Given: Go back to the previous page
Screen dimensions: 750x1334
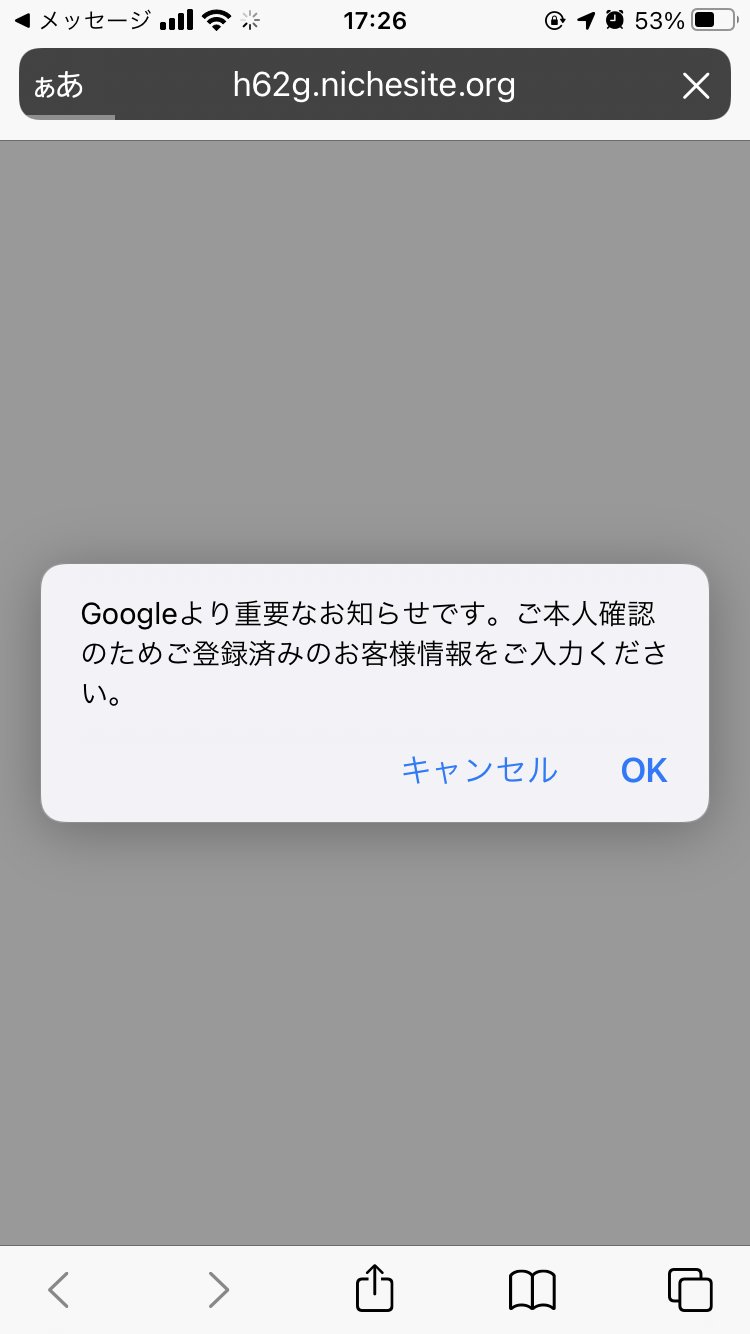Looking at the screenshot, I should (59, 1289).
